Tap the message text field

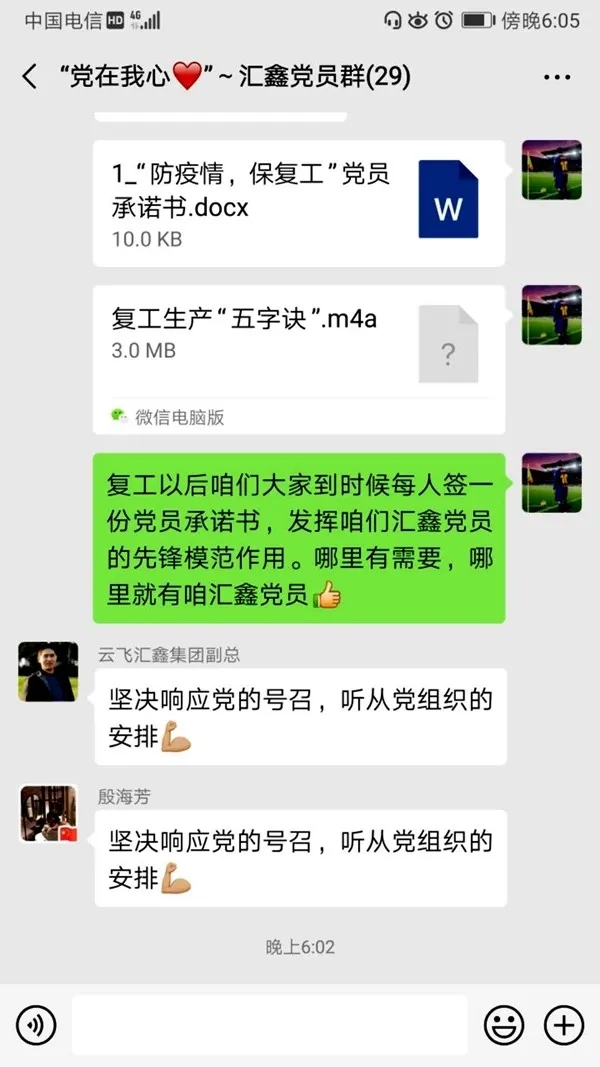click(x=269, y=1025)
